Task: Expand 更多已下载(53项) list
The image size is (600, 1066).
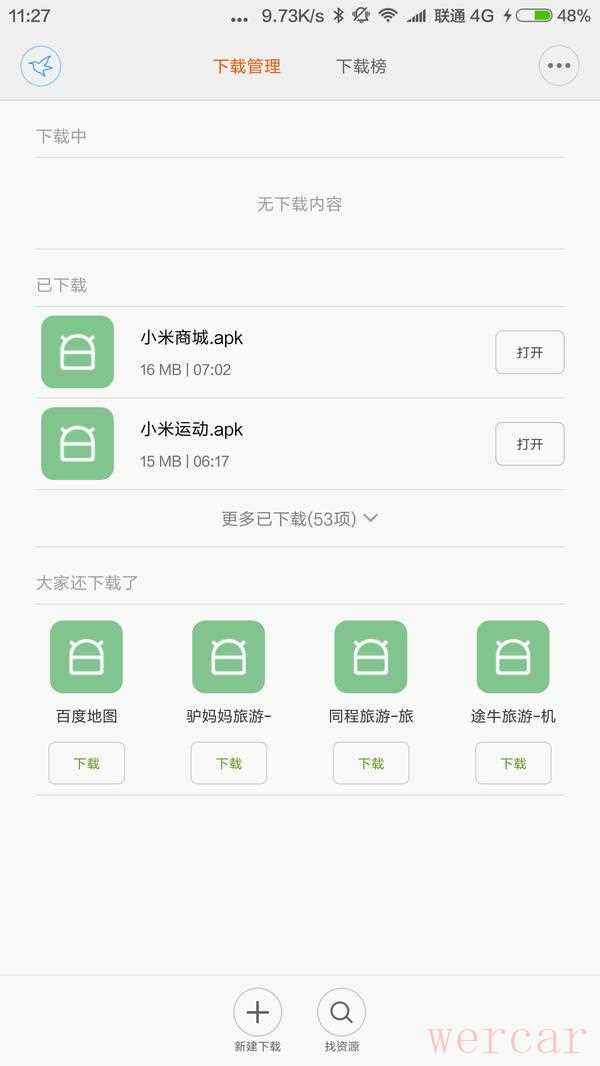Action: [x=299, y=519]
